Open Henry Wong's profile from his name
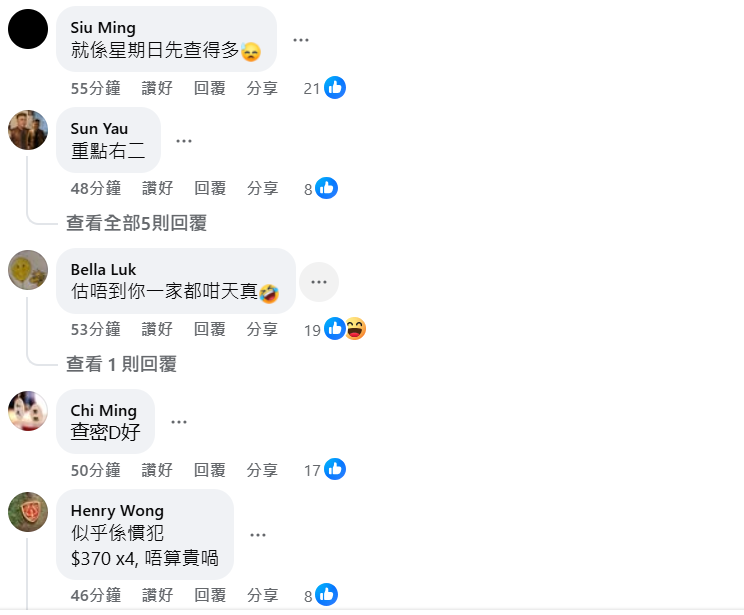This screenshot has width=744, height=615. point(117,510)
